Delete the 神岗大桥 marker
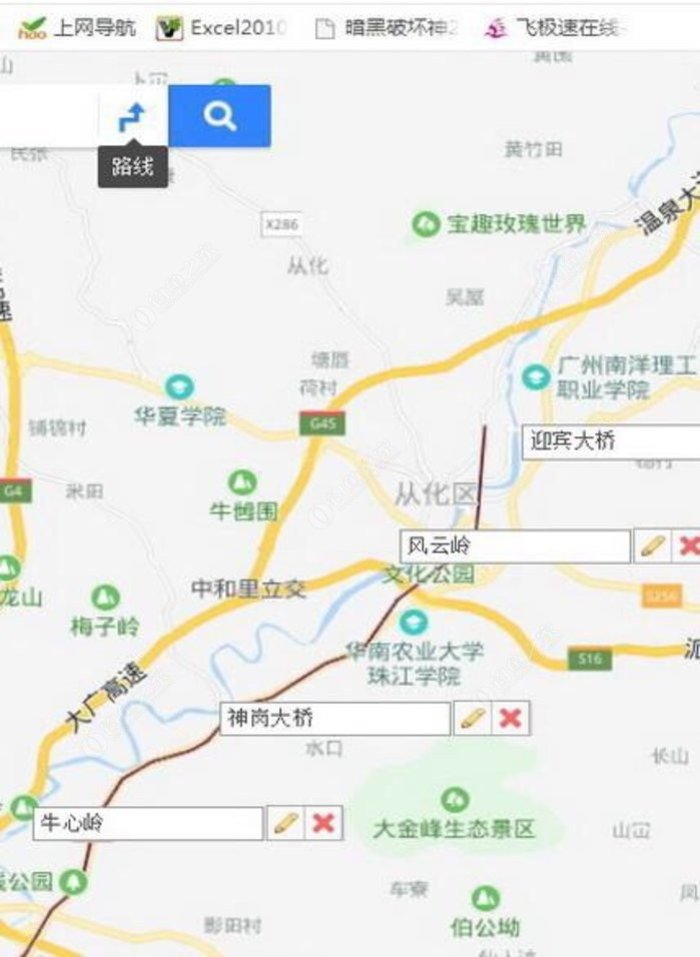The width and height of the screenshot is (700, 957). tap(510, 718)
